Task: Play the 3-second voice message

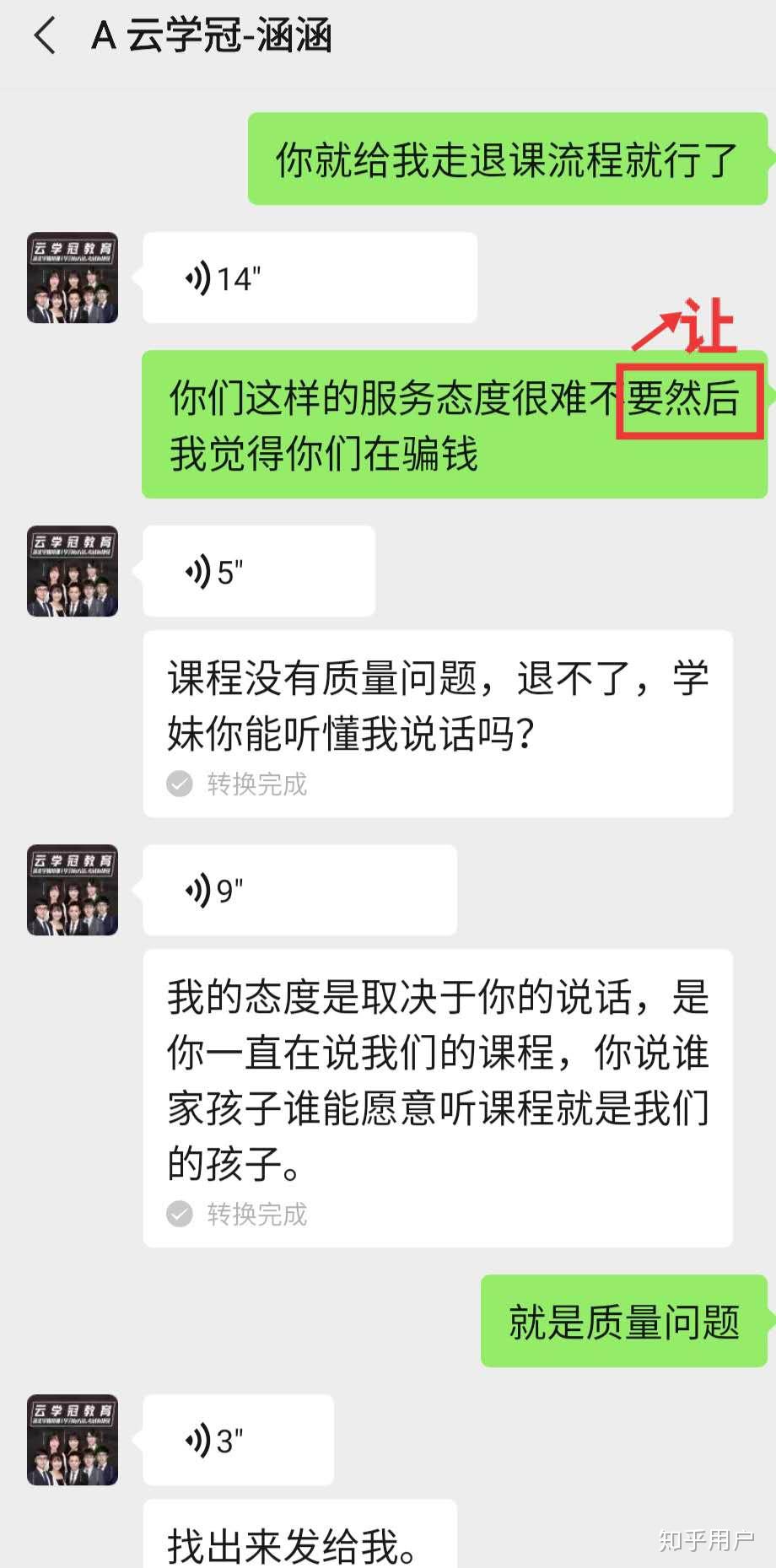Action: [238, 1441]
